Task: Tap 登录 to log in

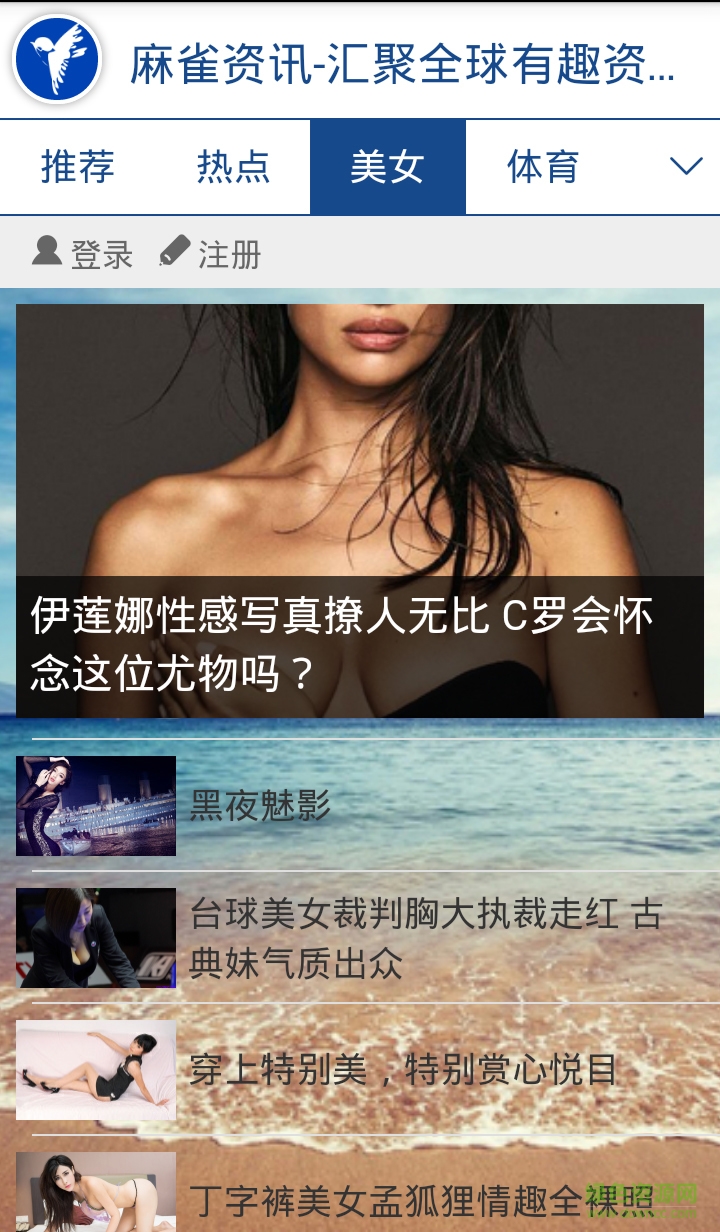Action: 83,254
